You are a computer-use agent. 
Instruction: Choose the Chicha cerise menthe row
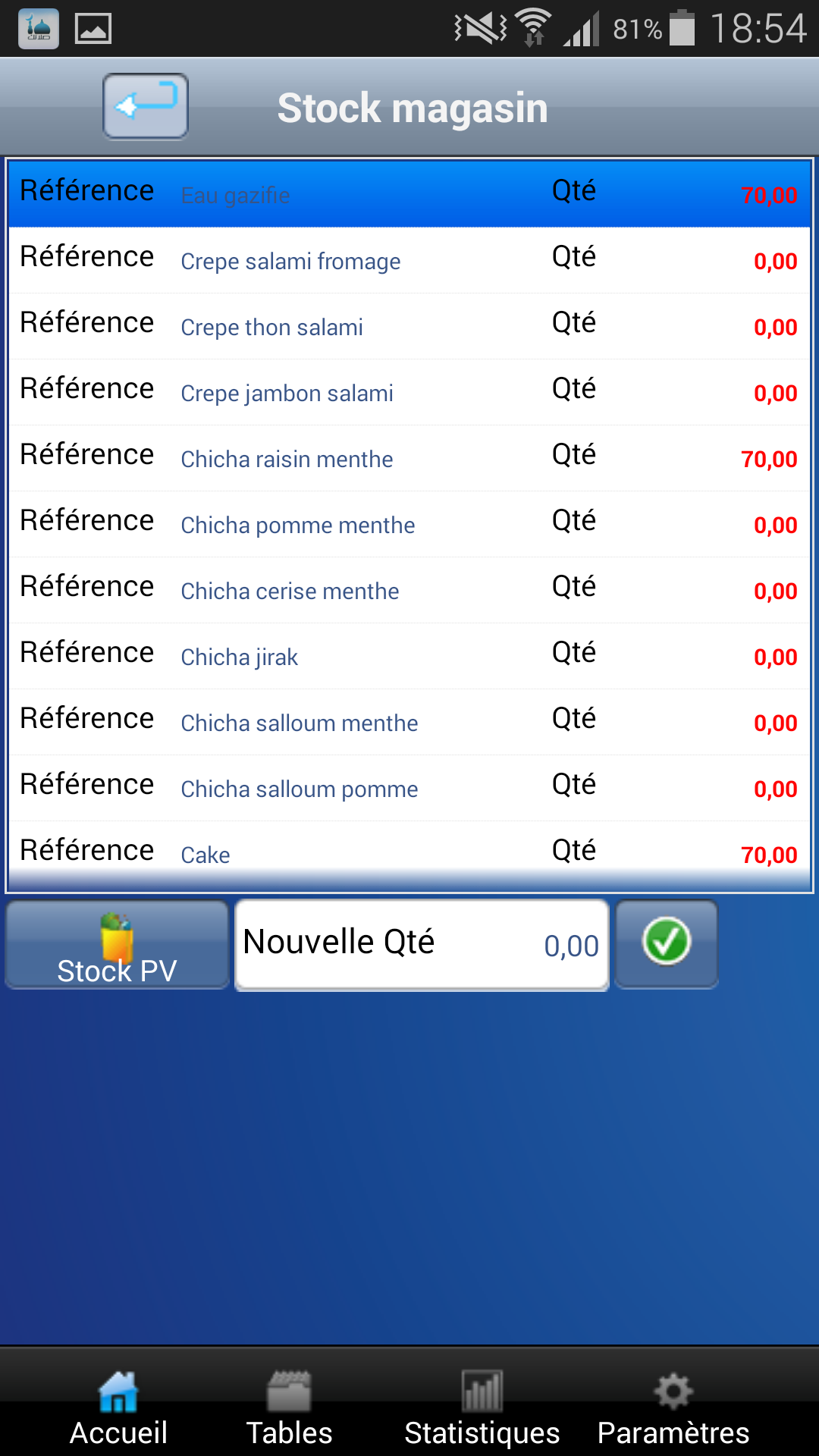click(409, 590)
